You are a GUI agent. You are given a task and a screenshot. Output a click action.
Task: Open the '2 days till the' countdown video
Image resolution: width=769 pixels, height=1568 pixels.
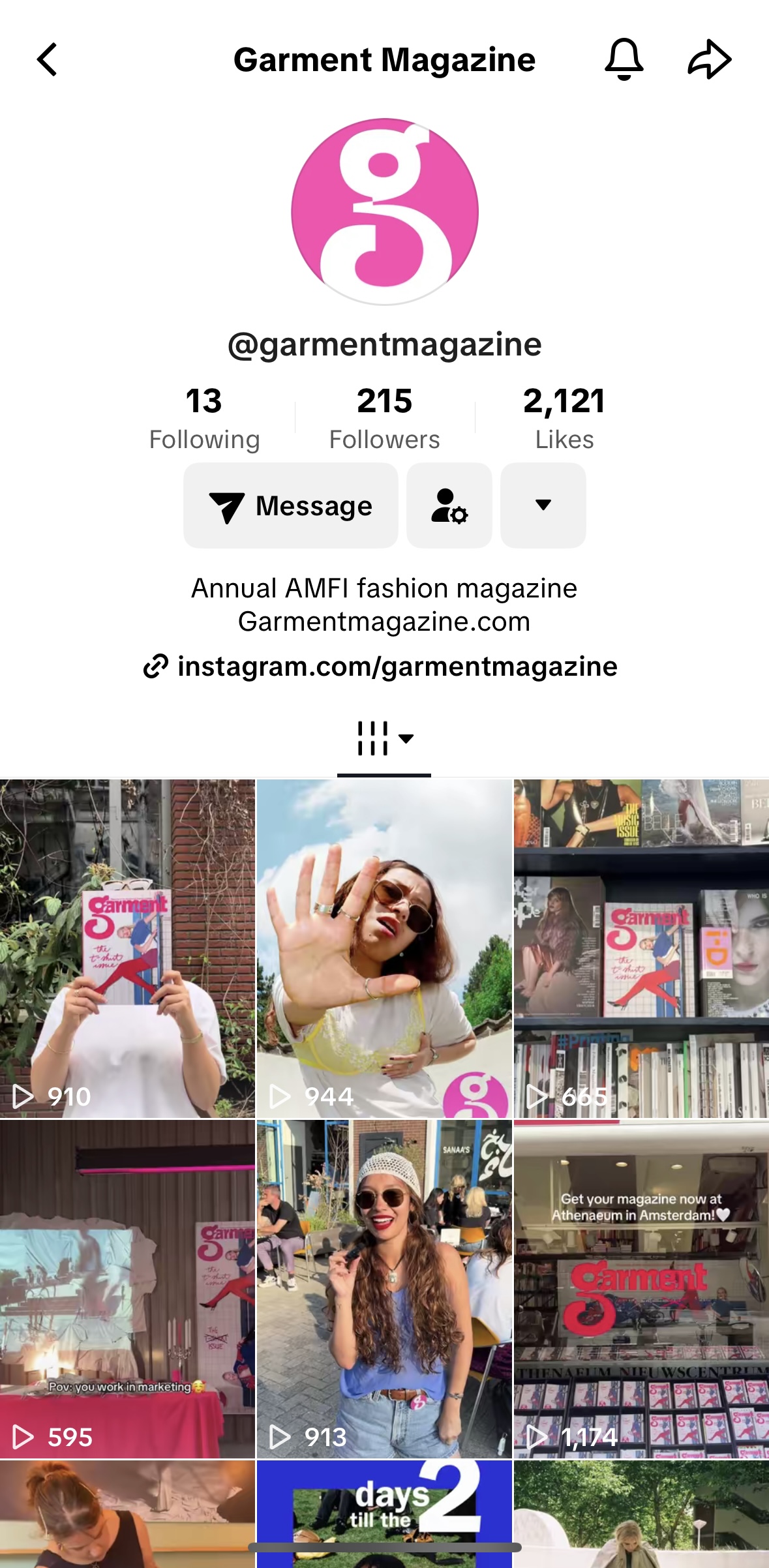click(384, 1514)
